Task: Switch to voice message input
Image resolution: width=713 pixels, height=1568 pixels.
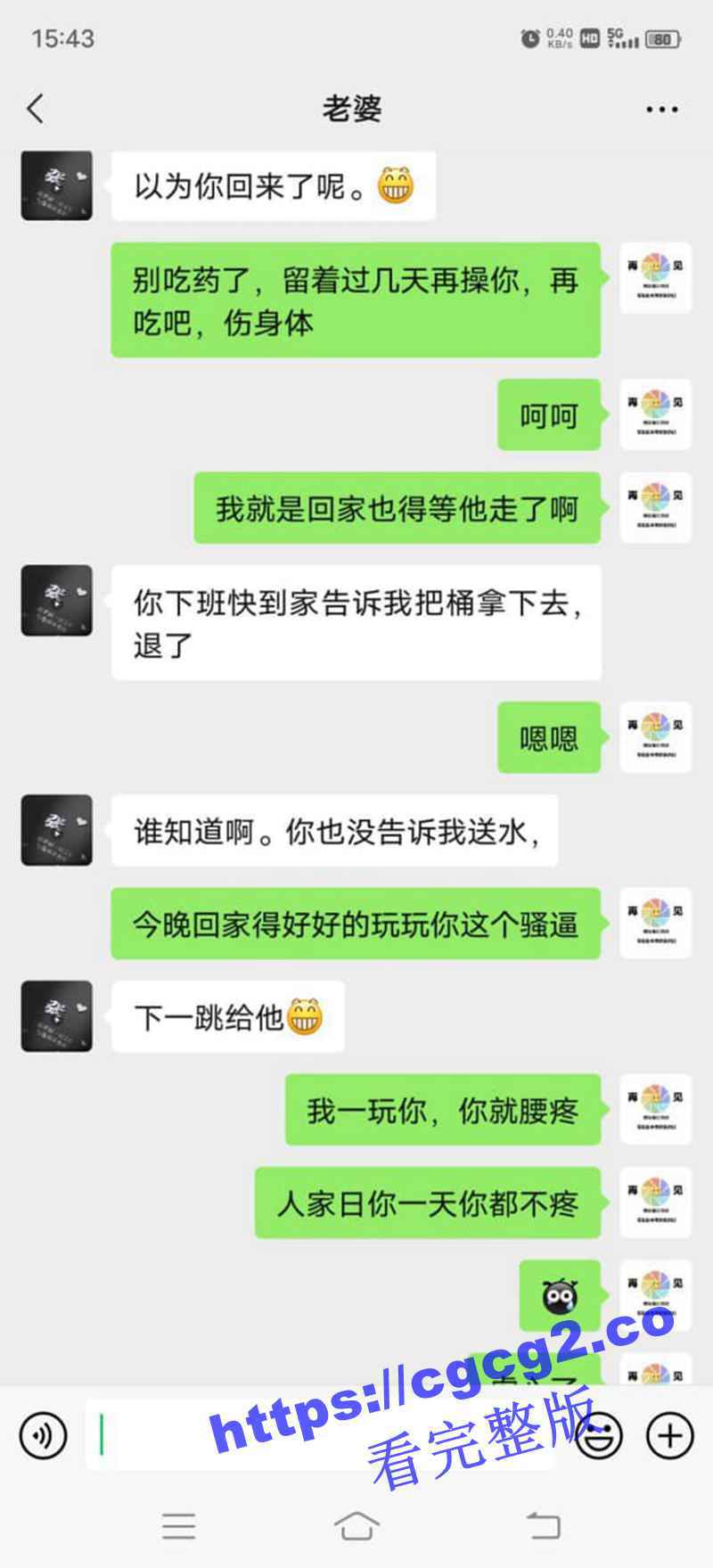Action: [x=43, y=1435]
